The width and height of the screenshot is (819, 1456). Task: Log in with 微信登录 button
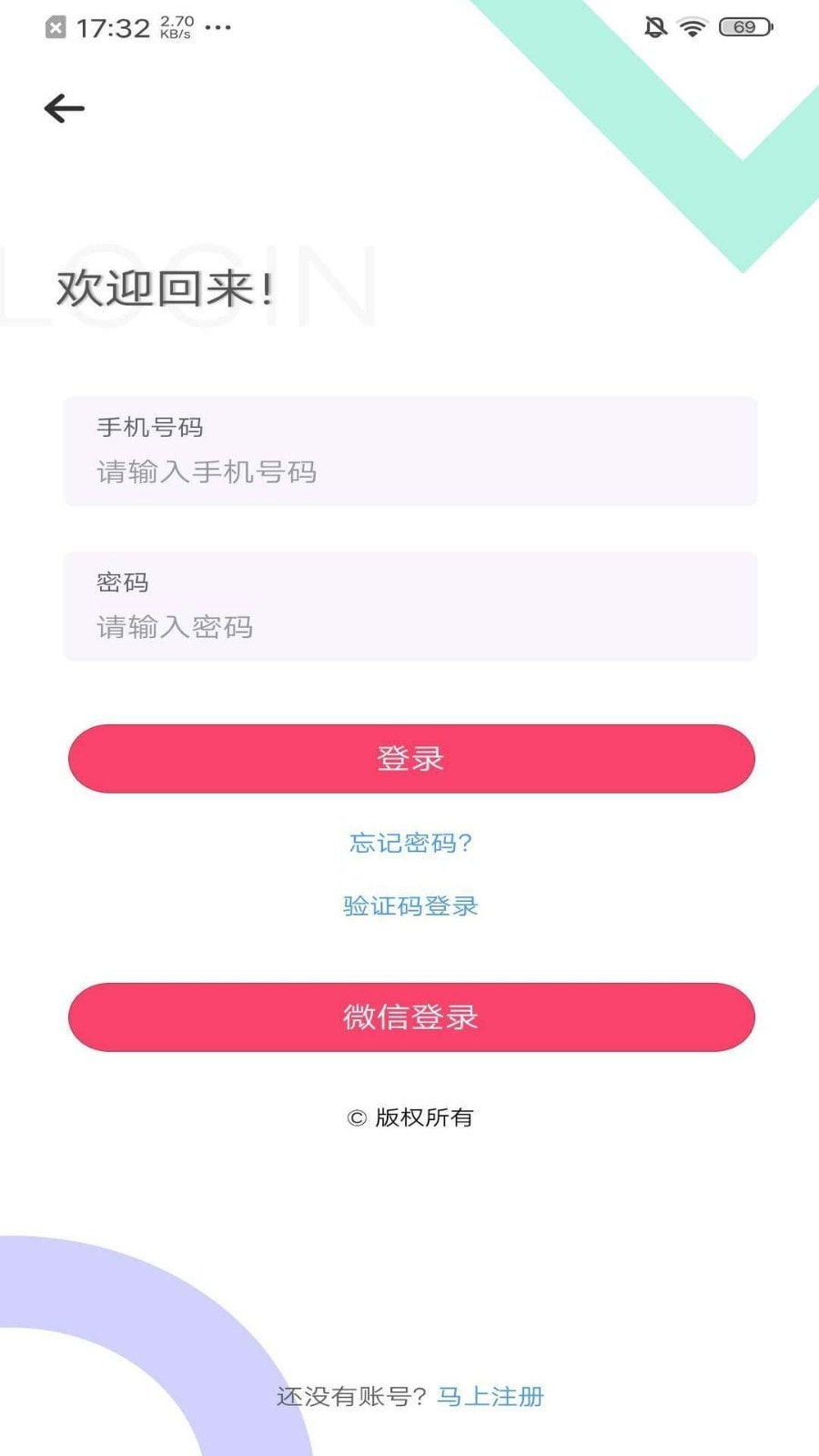411,1016
